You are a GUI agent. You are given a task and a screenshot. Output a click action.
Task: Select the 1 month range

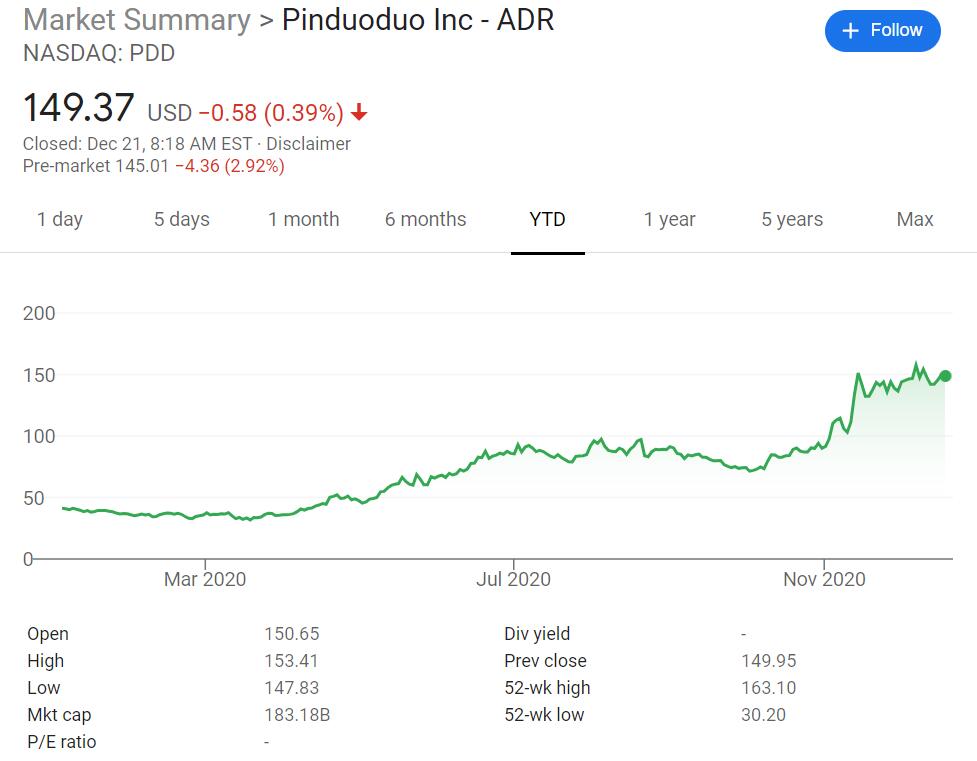point(303,220)
